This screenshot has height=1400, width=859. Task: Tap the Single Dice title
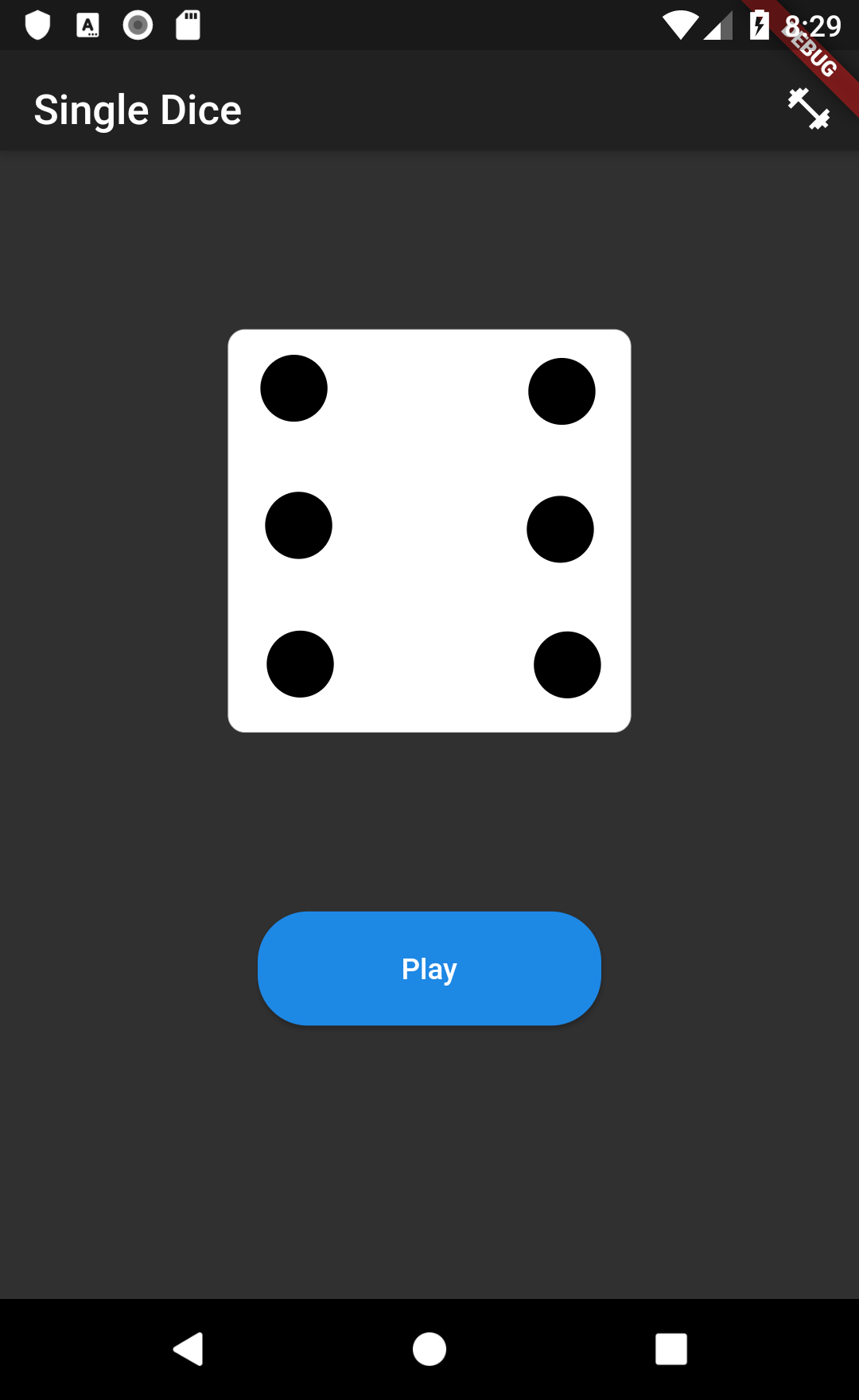tap(137, 110)
